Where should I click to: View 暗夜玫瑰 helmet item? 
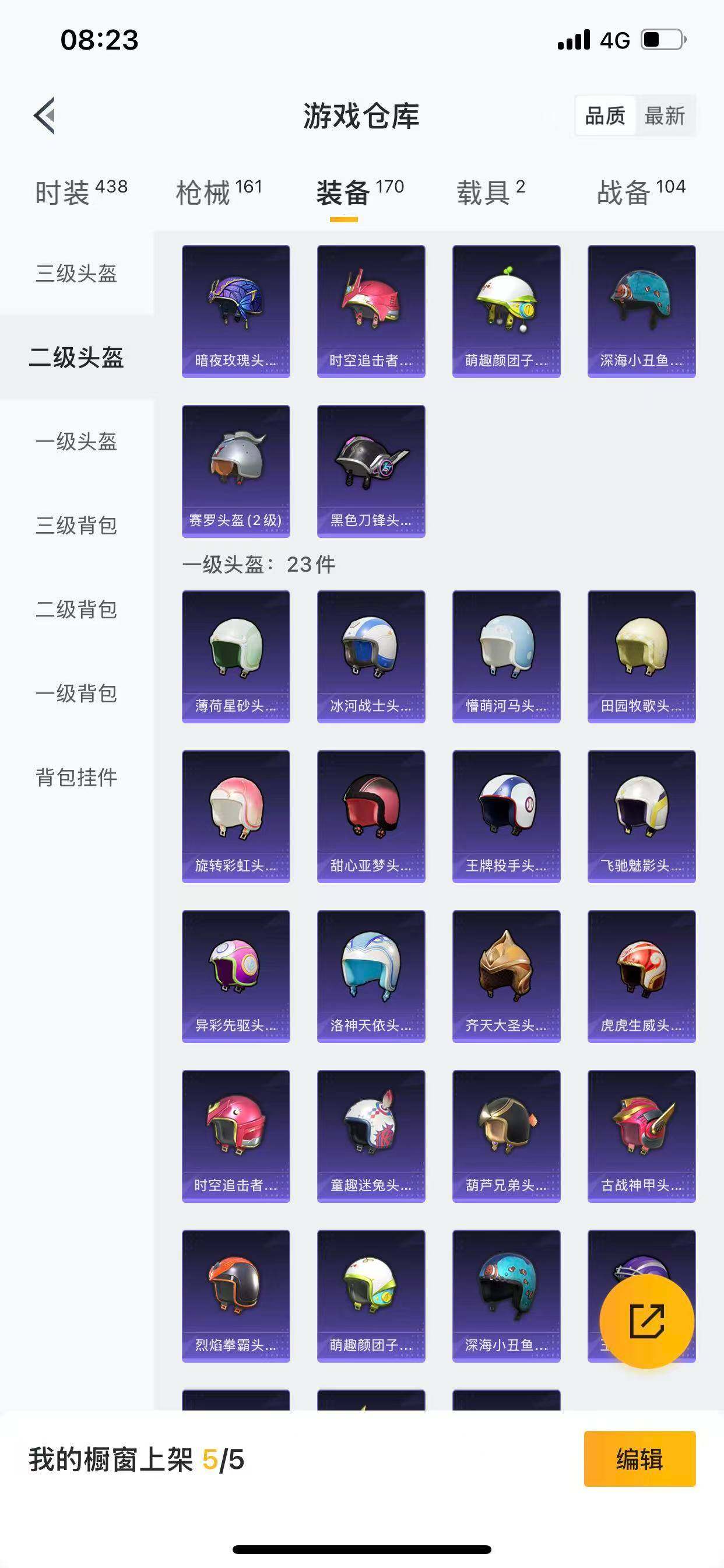point(236,311)
